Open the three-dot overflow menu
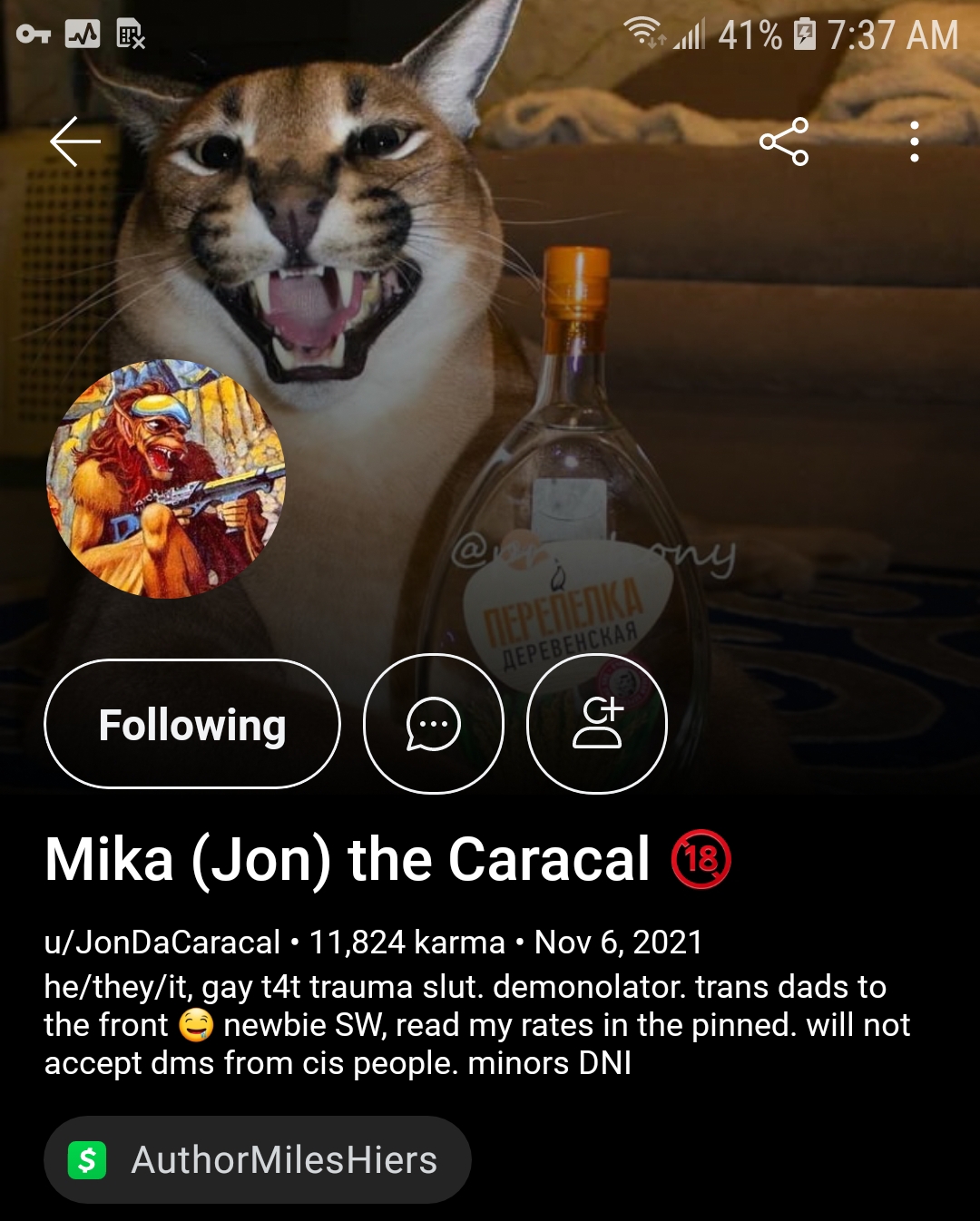 (x=914, y=142)
